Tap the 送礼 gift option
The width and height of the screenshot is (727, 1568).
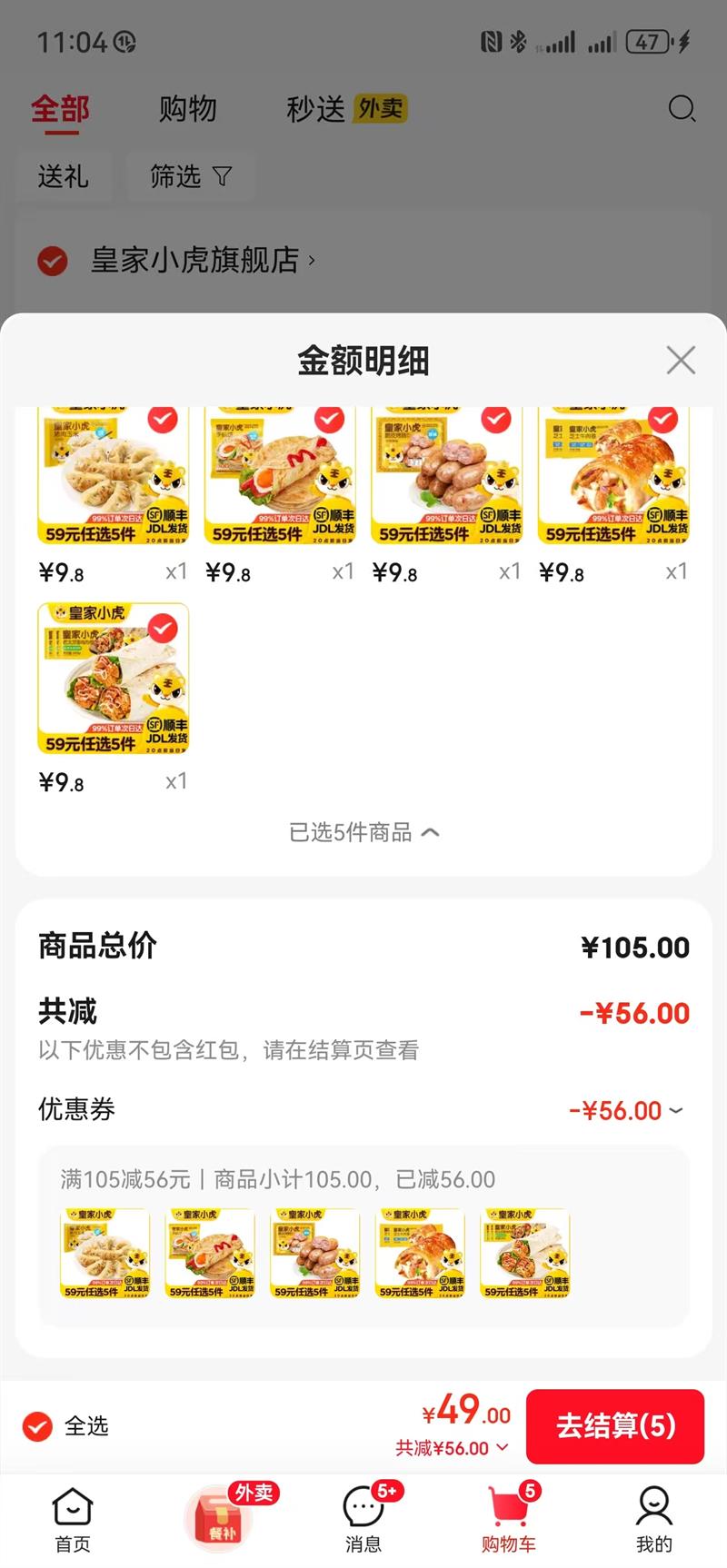(x=62, y=177)
